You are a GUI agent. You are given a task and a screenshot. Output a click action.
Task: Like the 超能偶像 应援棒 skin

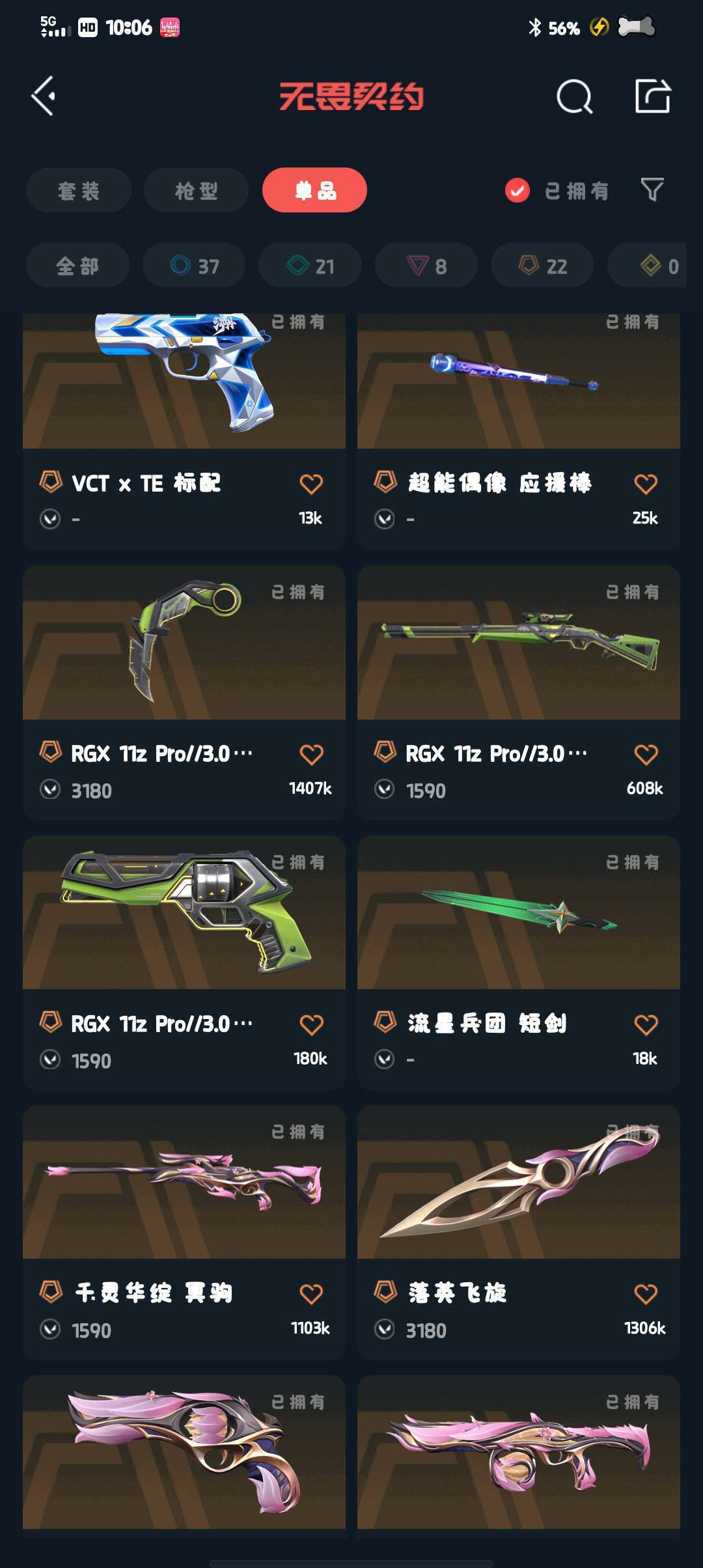pos(645,484)
